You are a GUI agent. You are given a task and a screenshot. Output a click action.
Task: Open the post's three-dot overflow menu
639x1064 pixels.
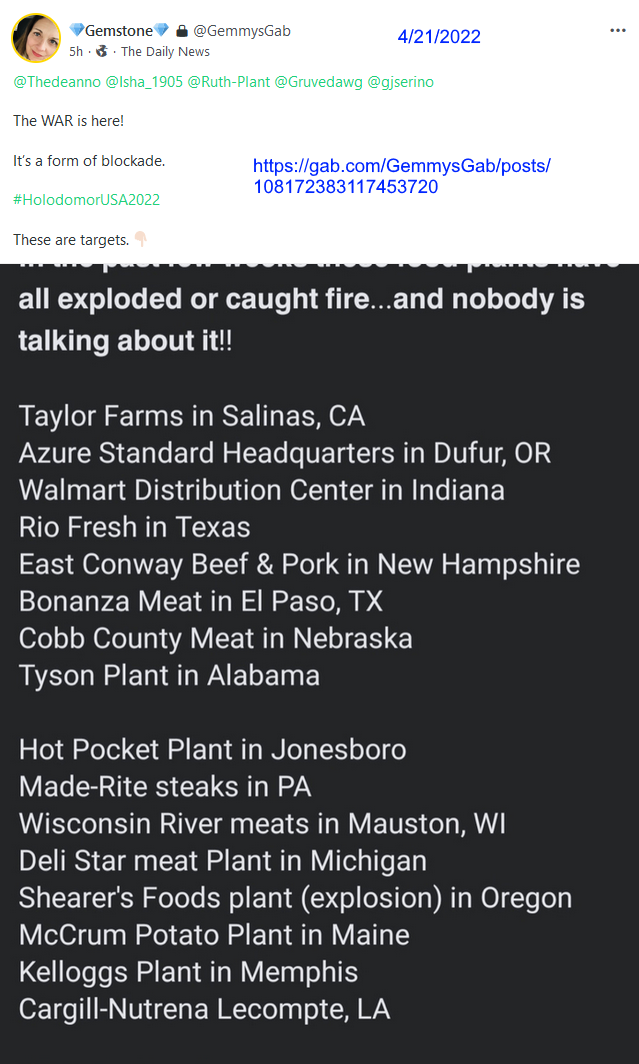[x=617, y=31]
